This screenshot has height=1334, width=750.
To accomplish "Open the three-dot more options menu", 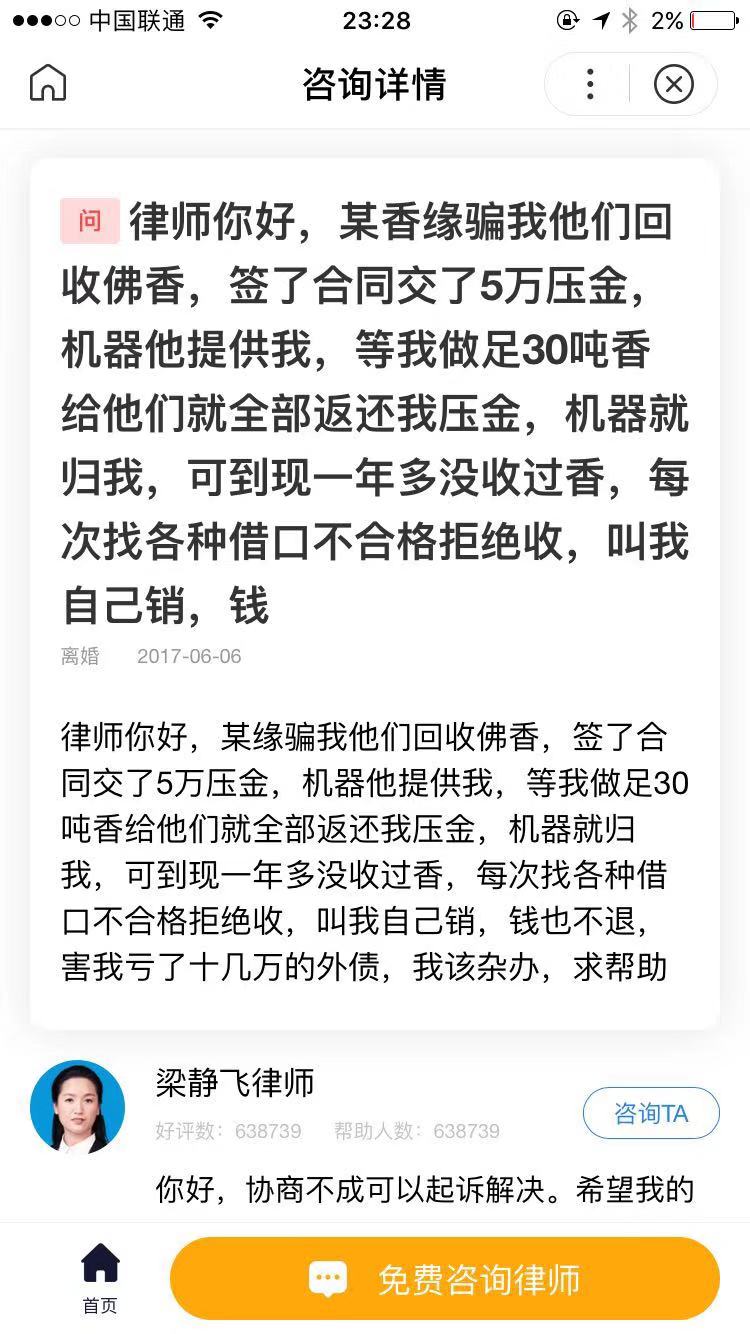I will [590, 84].
